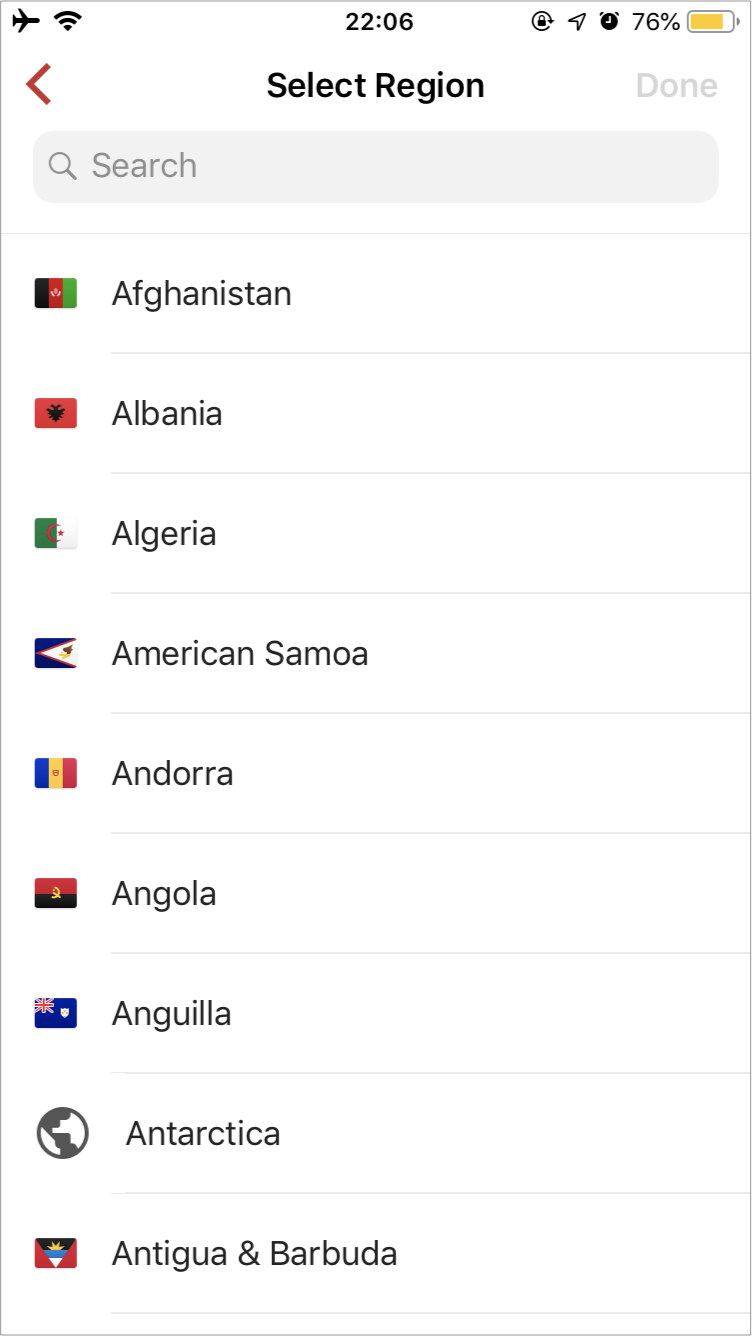This screenshot has height=1336, width=752.
Task: Choose Antigua & Barbuda
Action: [376, 1253]
